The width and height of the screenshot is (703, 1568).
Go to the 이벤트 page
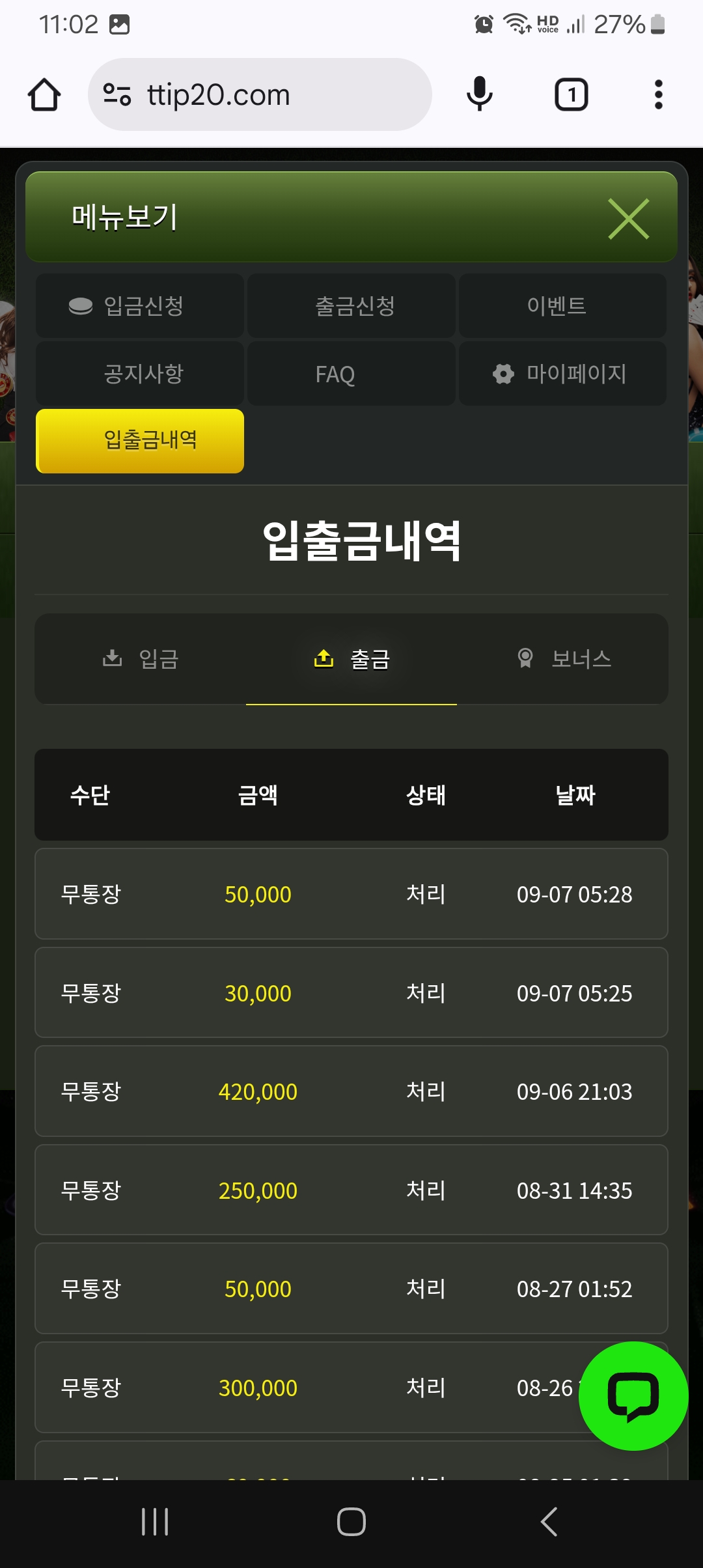coord(562,306)
